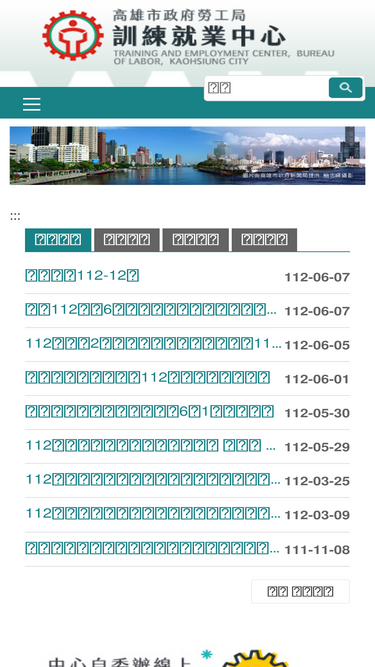Open the news item dated 112-05-29

(151, 446)
